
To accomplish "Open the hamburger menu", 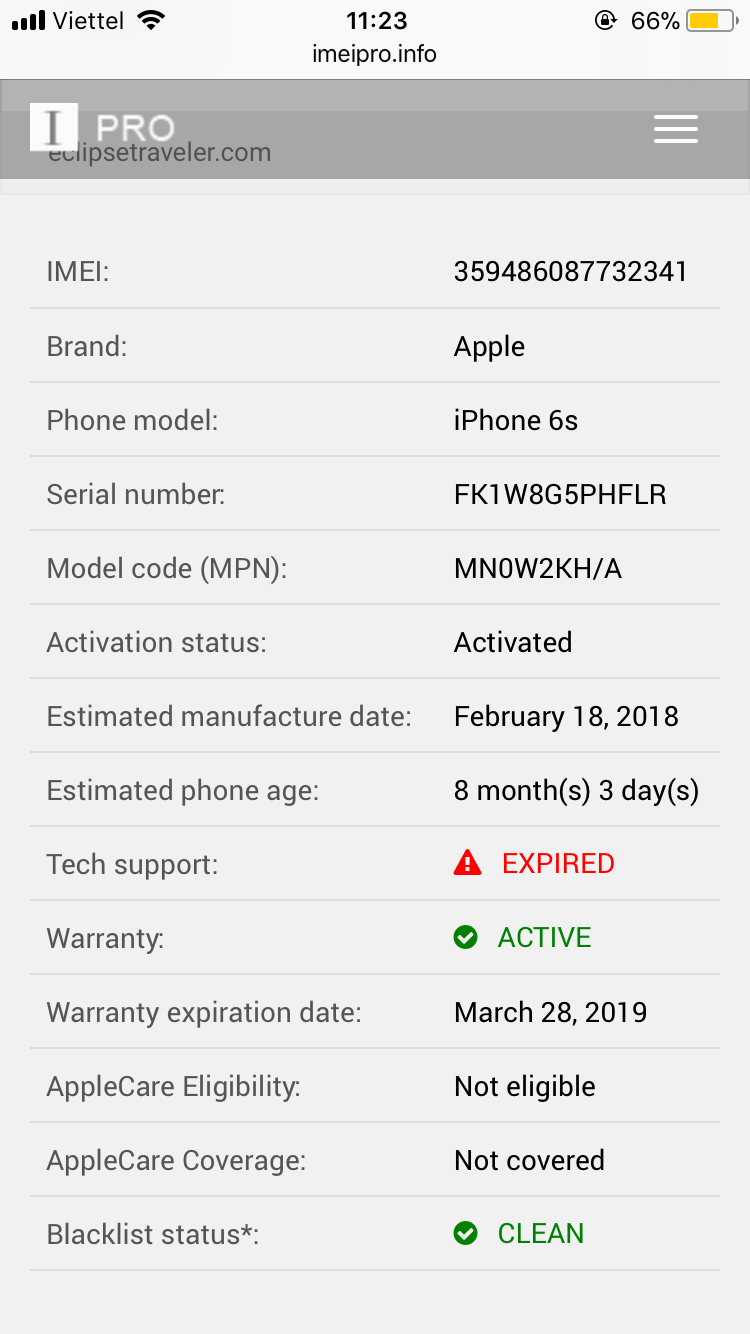I will [675, 129].
